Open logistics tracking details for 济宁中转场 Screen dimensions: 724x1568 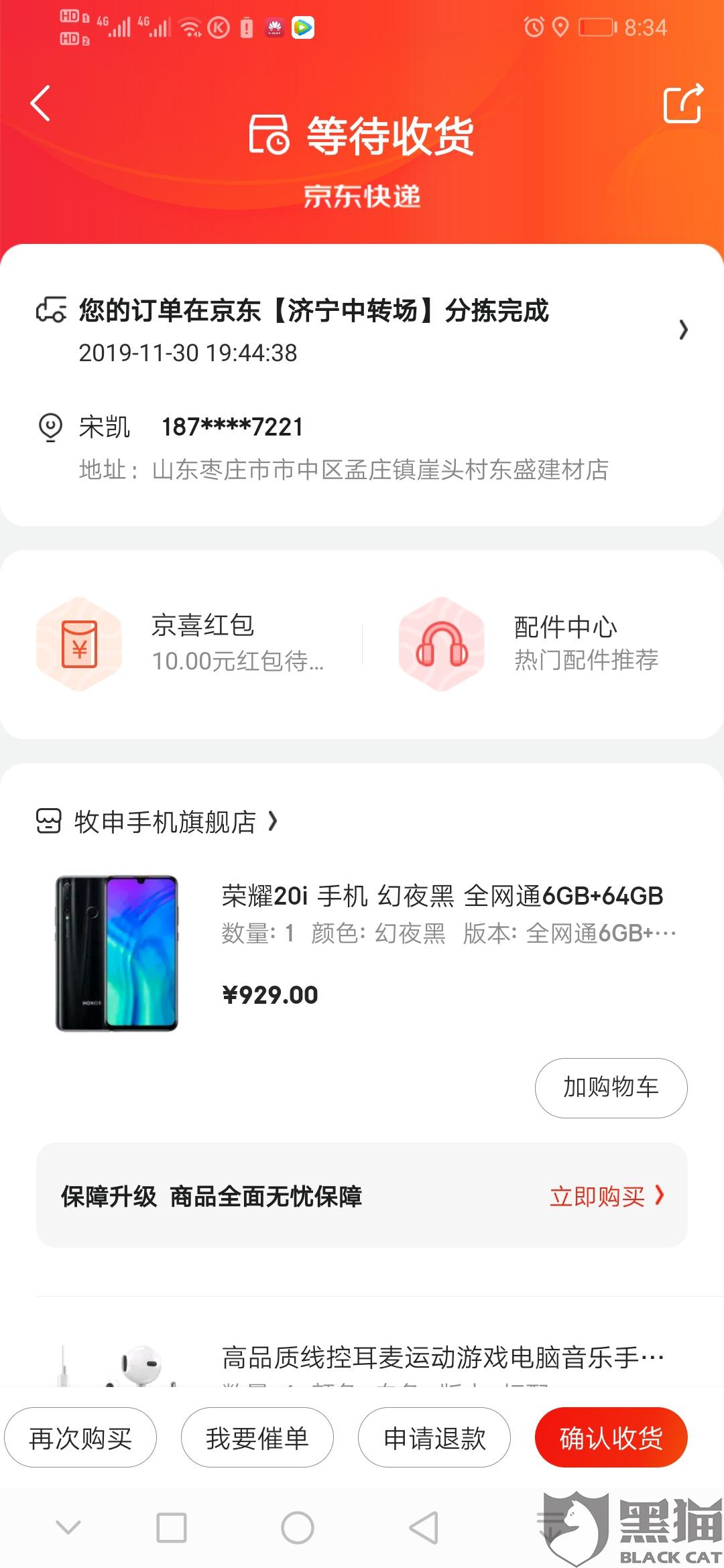[x=362, y=328]
